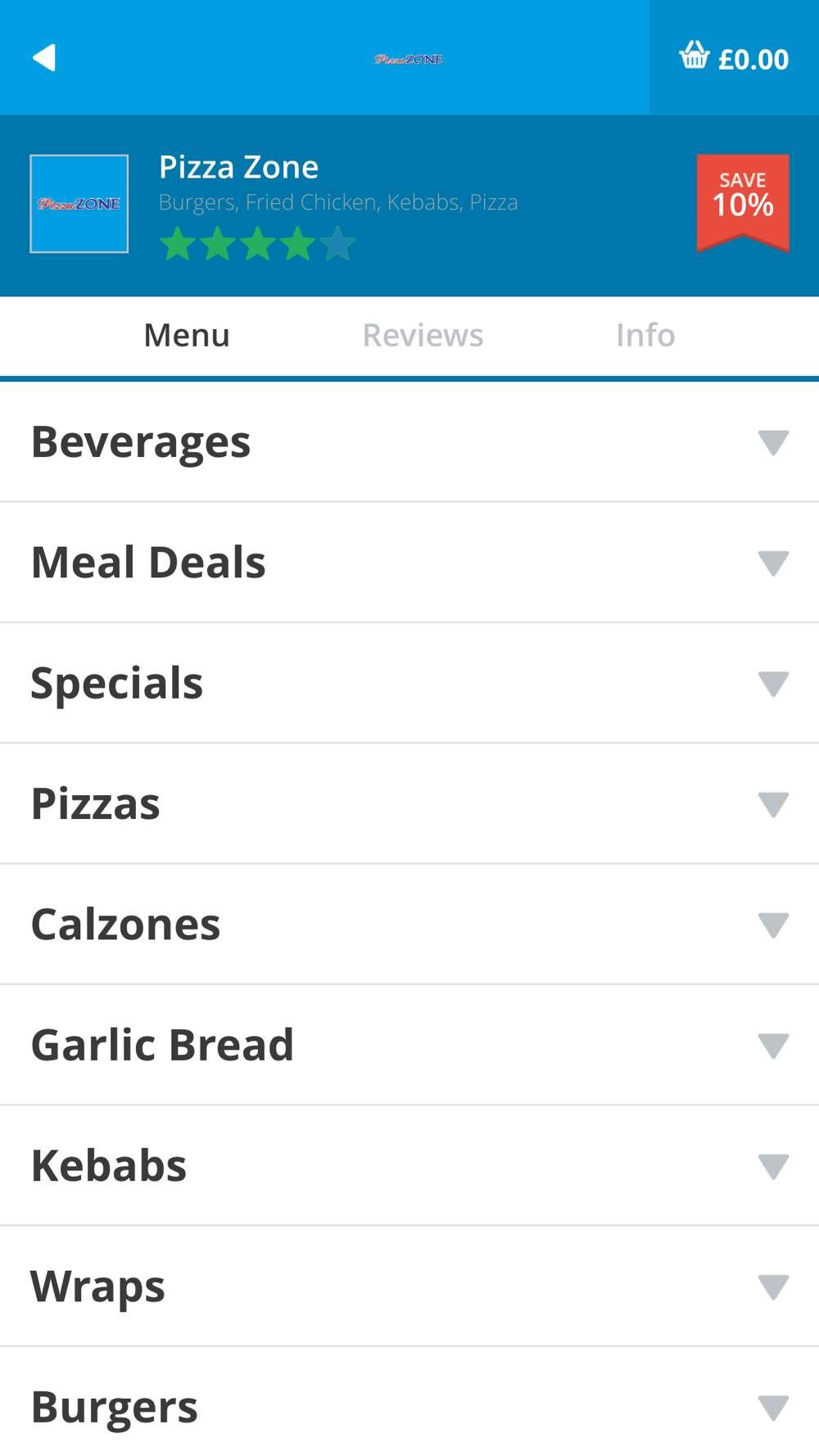
Task: Expand the Garlic Bread category
Action: pyautogui.click(x=409, y=1045)
